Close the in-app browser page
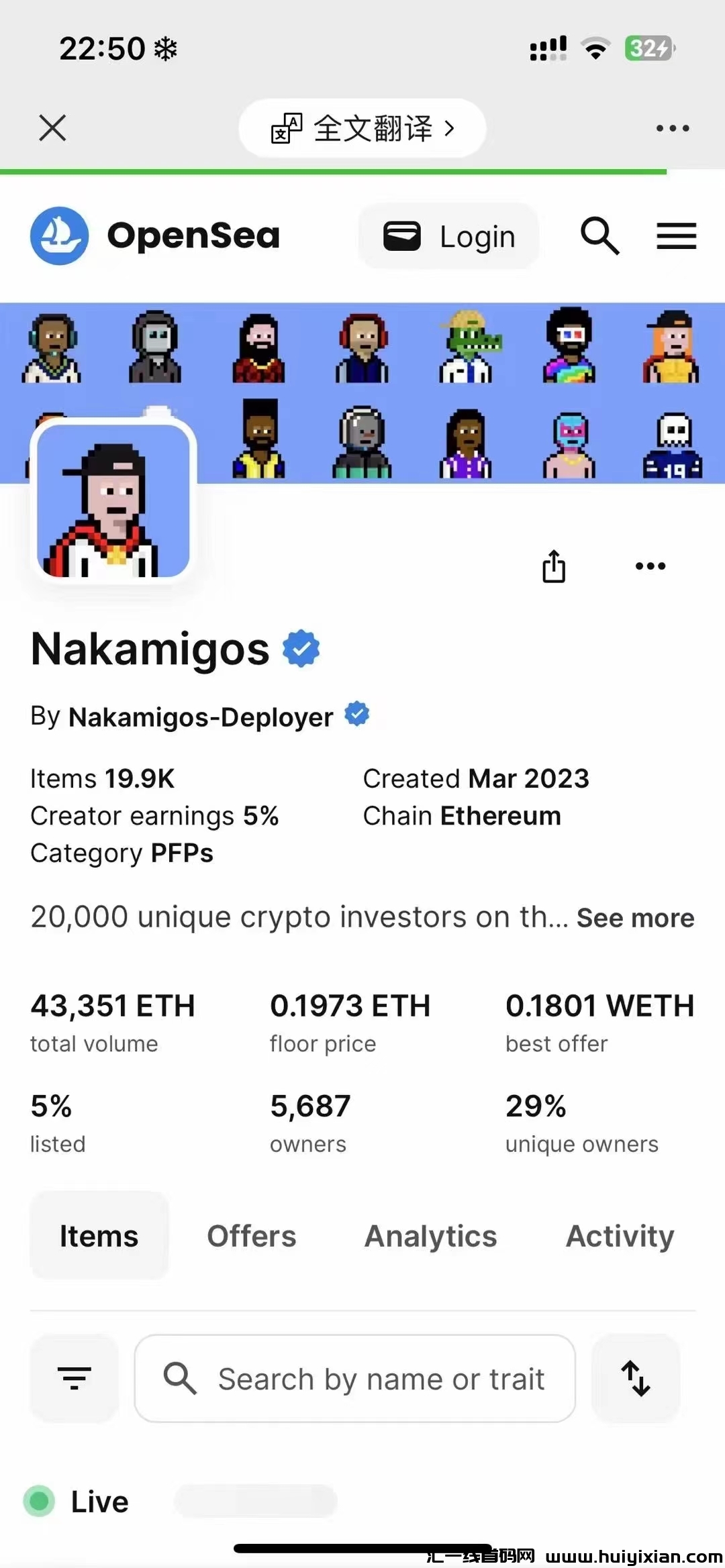This screenshot has height=1568, width=725. (52, 127)
